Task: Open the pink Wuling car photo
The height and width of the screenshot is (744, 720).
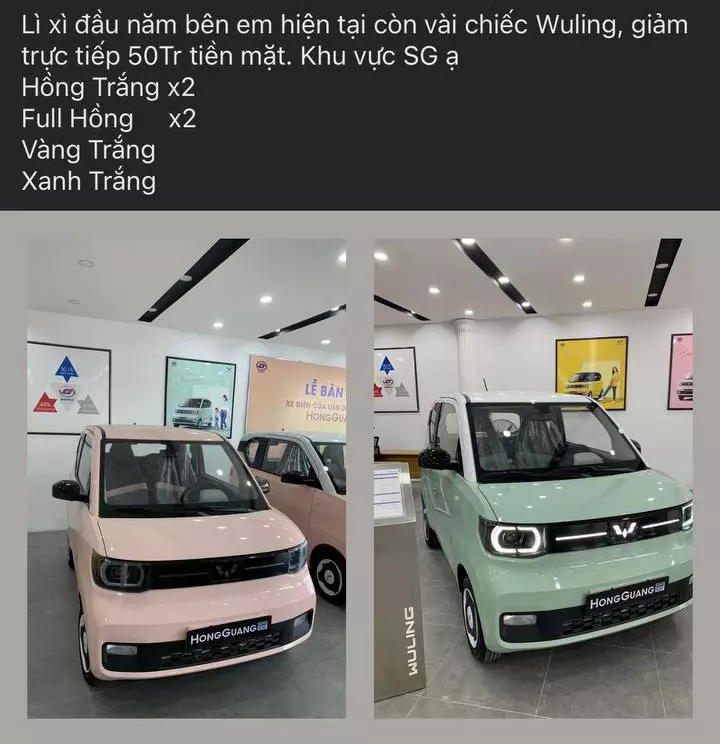Action: 186,478
